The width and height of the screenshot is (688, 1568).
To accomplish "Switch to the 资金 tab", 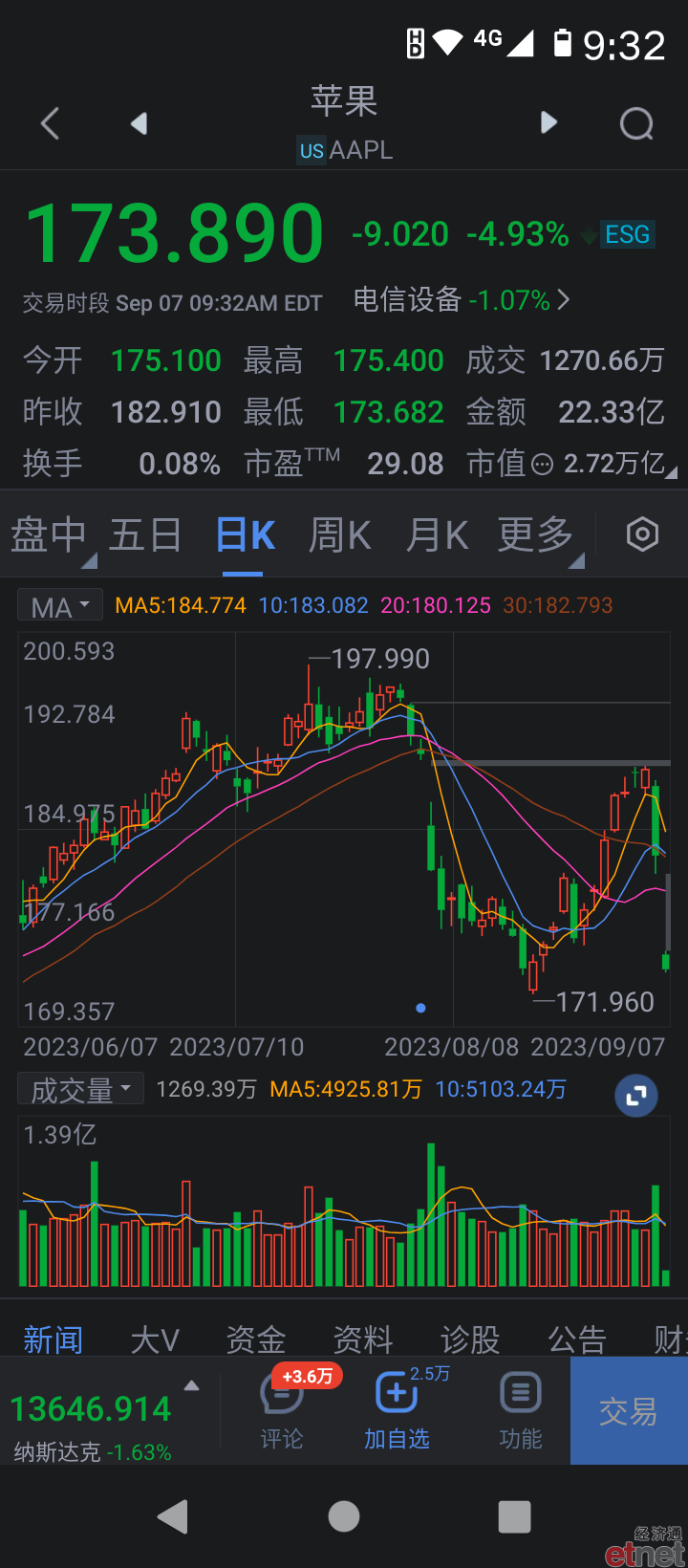I will pyautogui.click(x=256, y=1339).
